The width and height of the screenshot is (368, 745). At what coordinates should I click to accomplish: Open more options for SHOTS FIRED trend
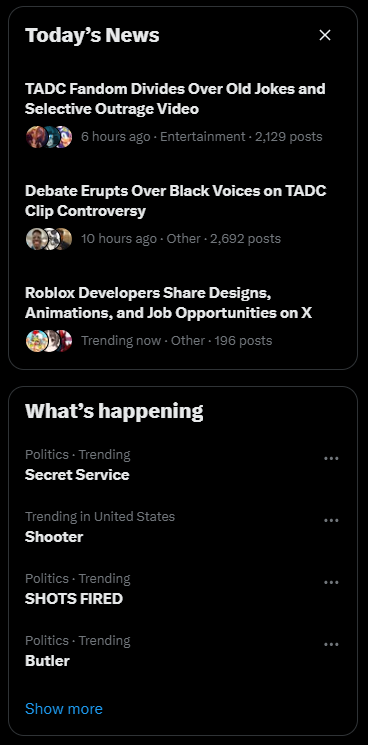point(331,583)
